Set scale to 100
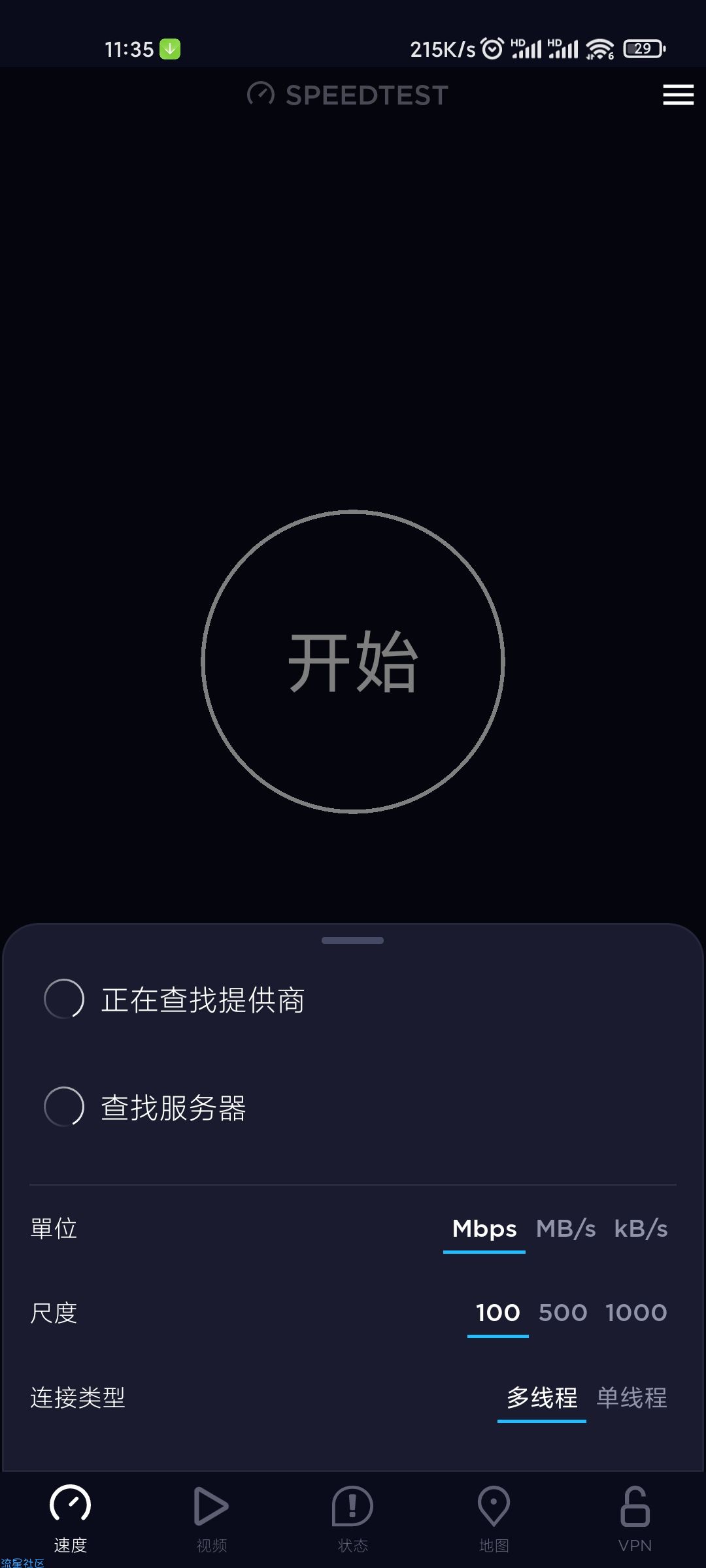The height and width of the screenshot is (1568, 706). pyautogui.click(x=497, y=1313)
